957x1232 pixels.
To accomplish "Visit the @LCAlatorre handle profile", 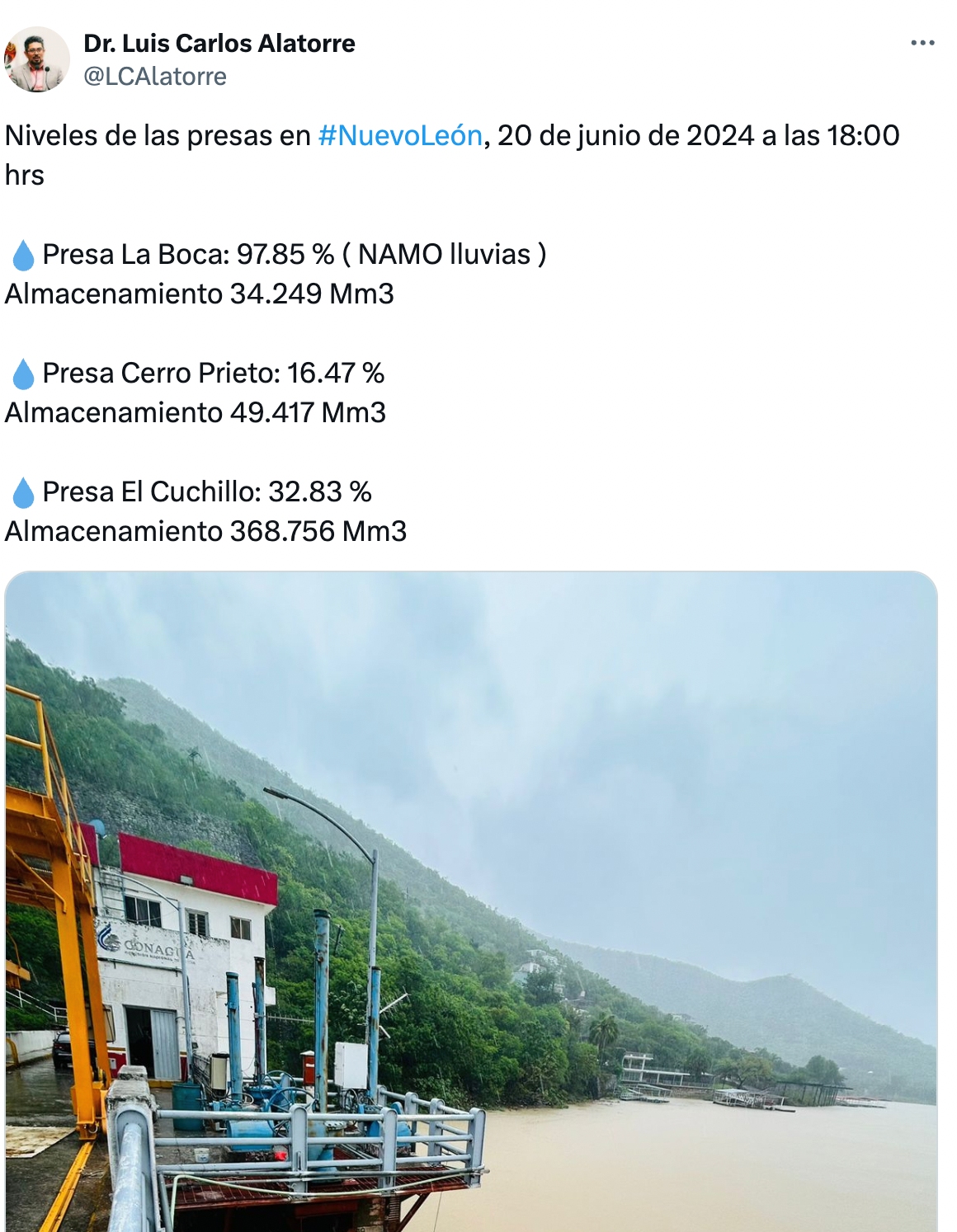I will [x=155, y=77].
